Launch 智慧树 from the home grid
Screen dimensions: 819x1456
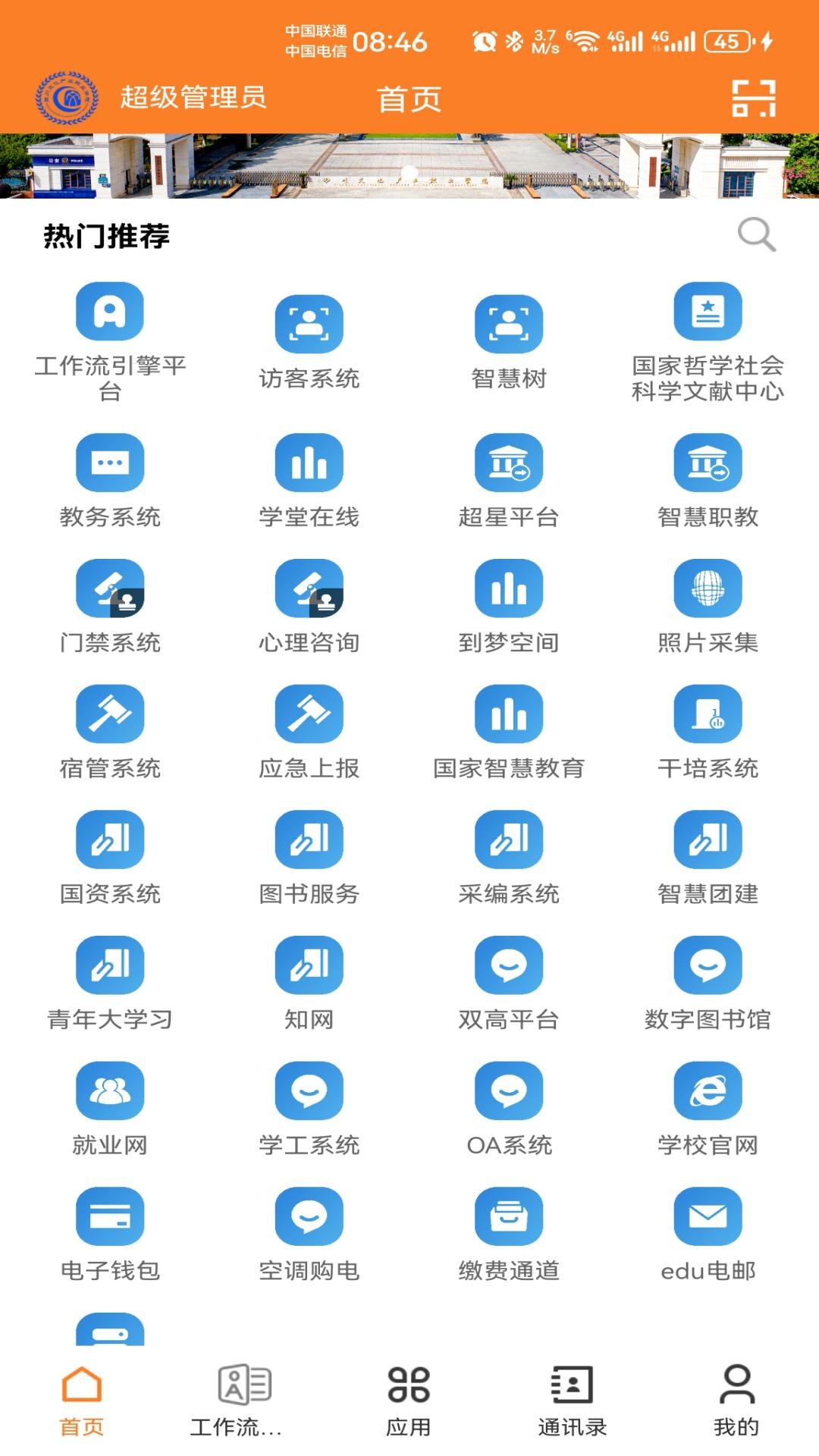pos(510,325)
